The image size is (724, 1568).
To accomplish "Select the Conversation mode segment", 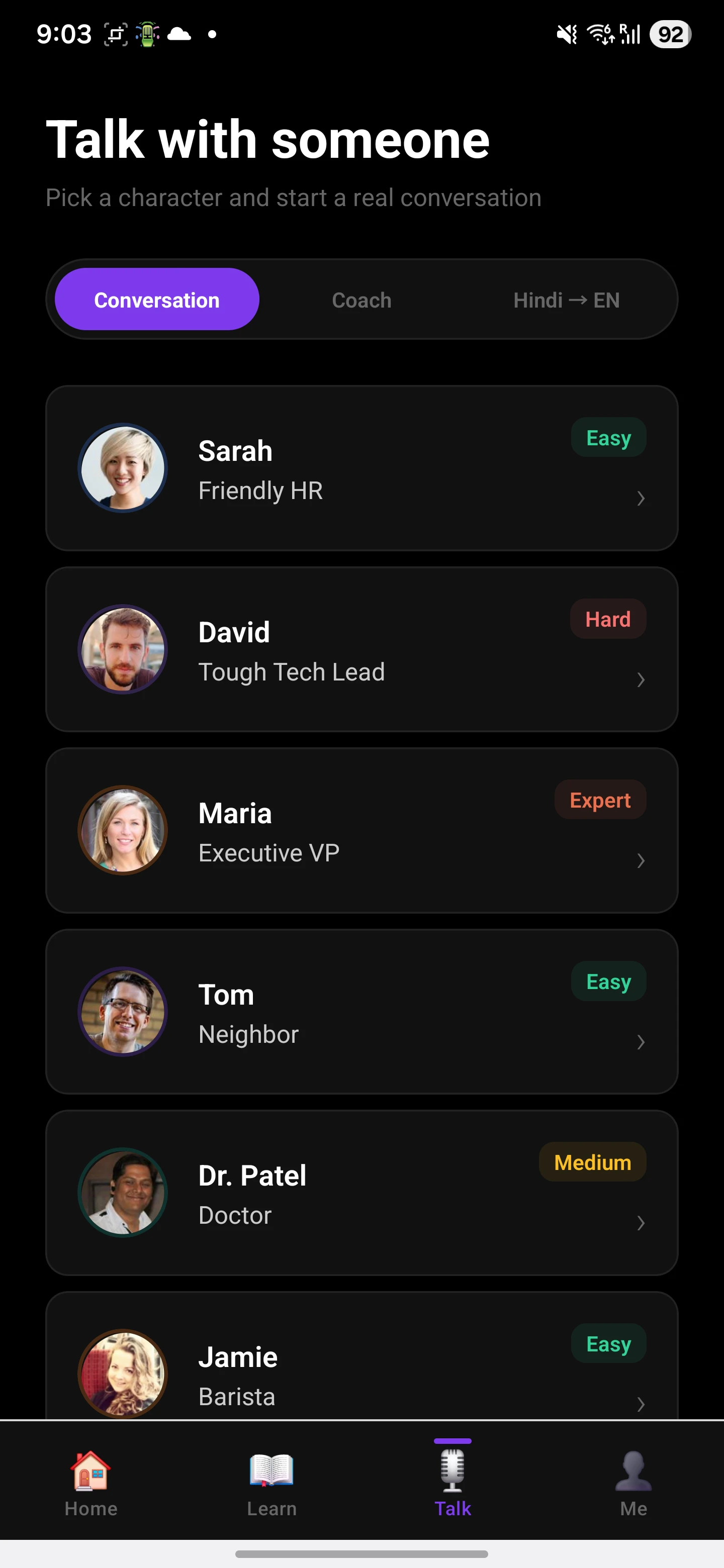I will click(156, 300).
